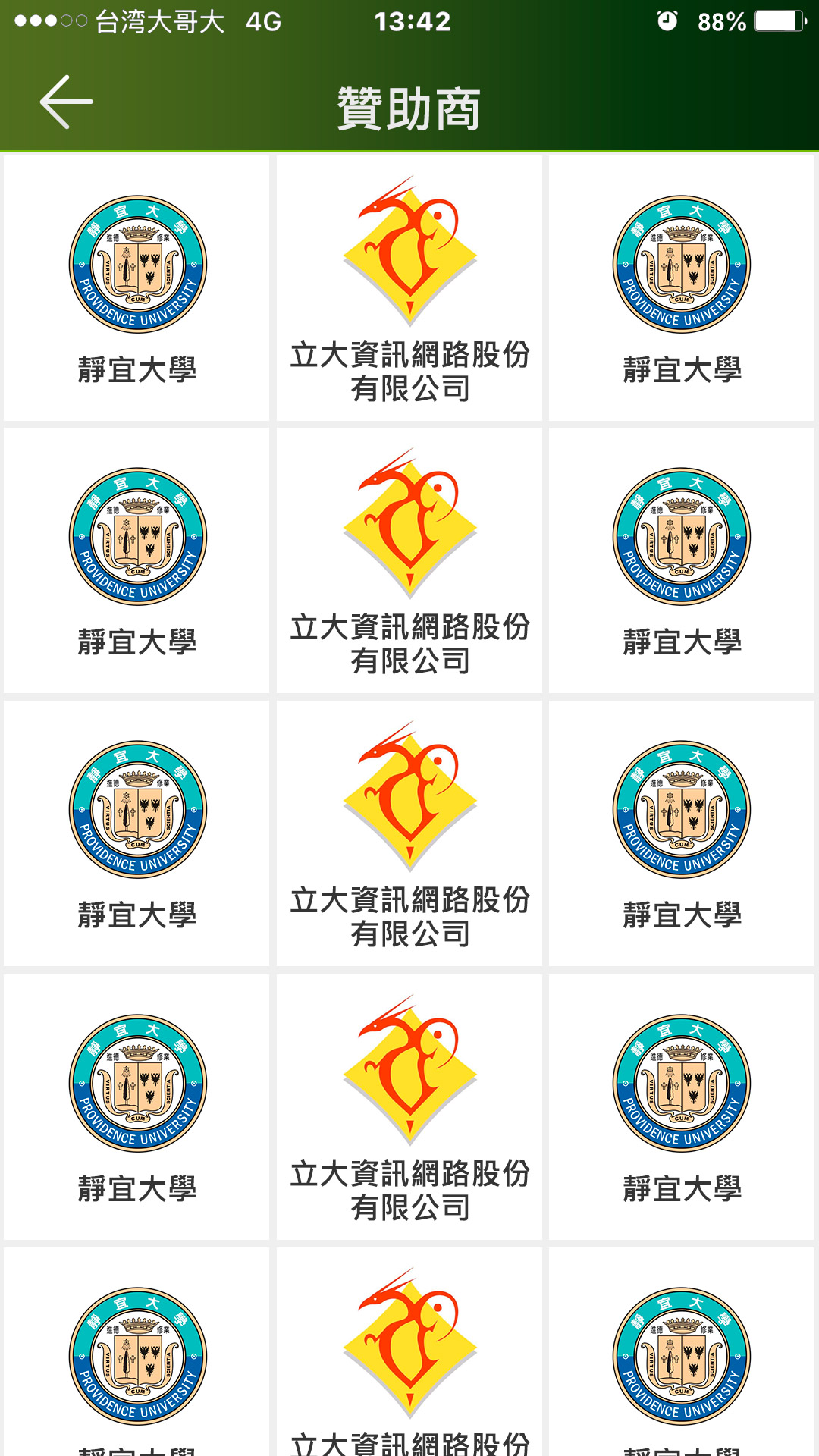Open the first 靜宜大學 sponsor card
The height and width of the screenshot is (1456, 819).
(136, 288)
